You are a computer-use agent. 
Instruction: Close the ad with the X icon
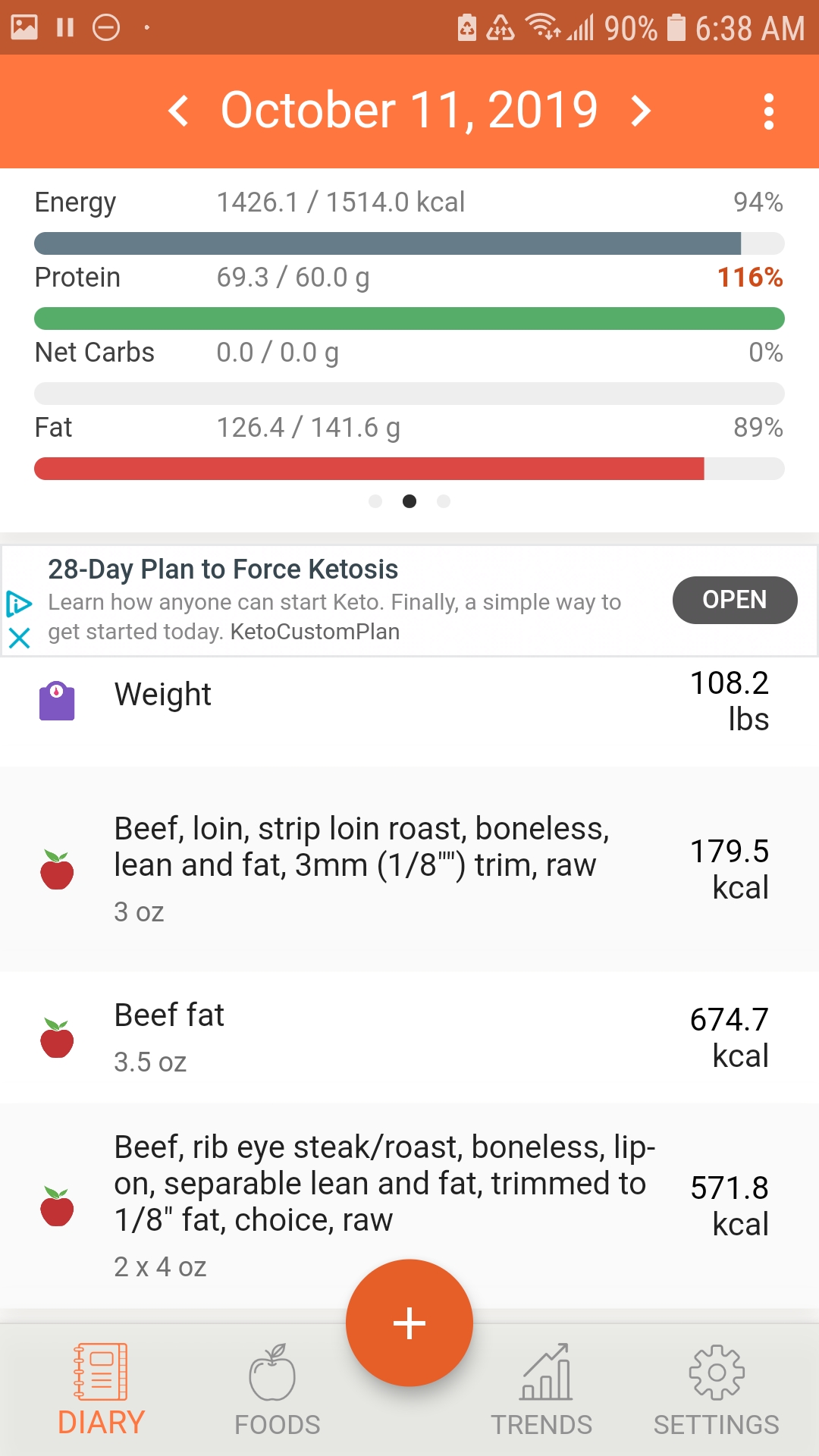click(x=19, y=638)
